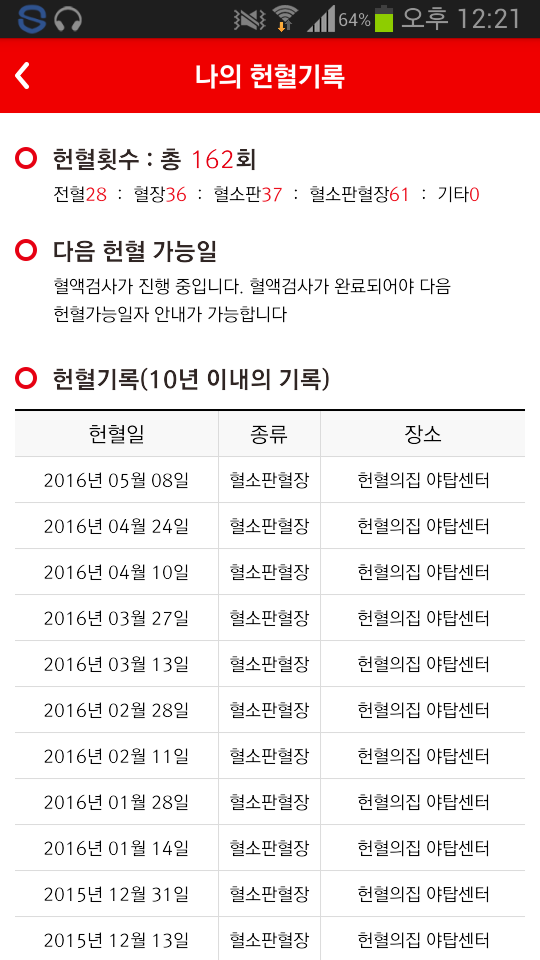Image resolution: width=540 pixels, height=960 pixels.
Task: Go back from 나의 헌혈기록 screen
Action: pos(22,76)
